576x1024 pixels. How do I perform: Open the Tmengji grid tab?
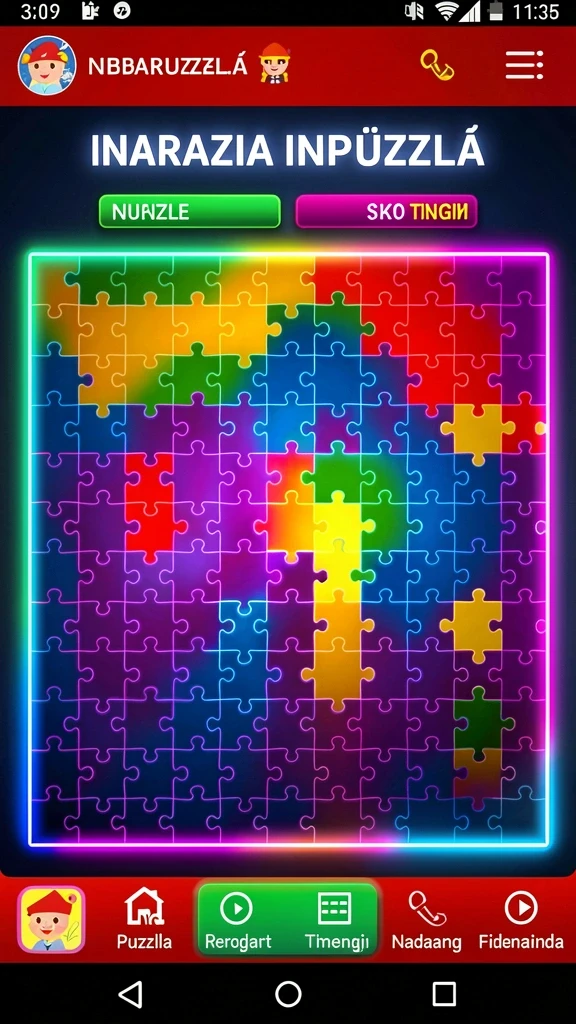336,920
